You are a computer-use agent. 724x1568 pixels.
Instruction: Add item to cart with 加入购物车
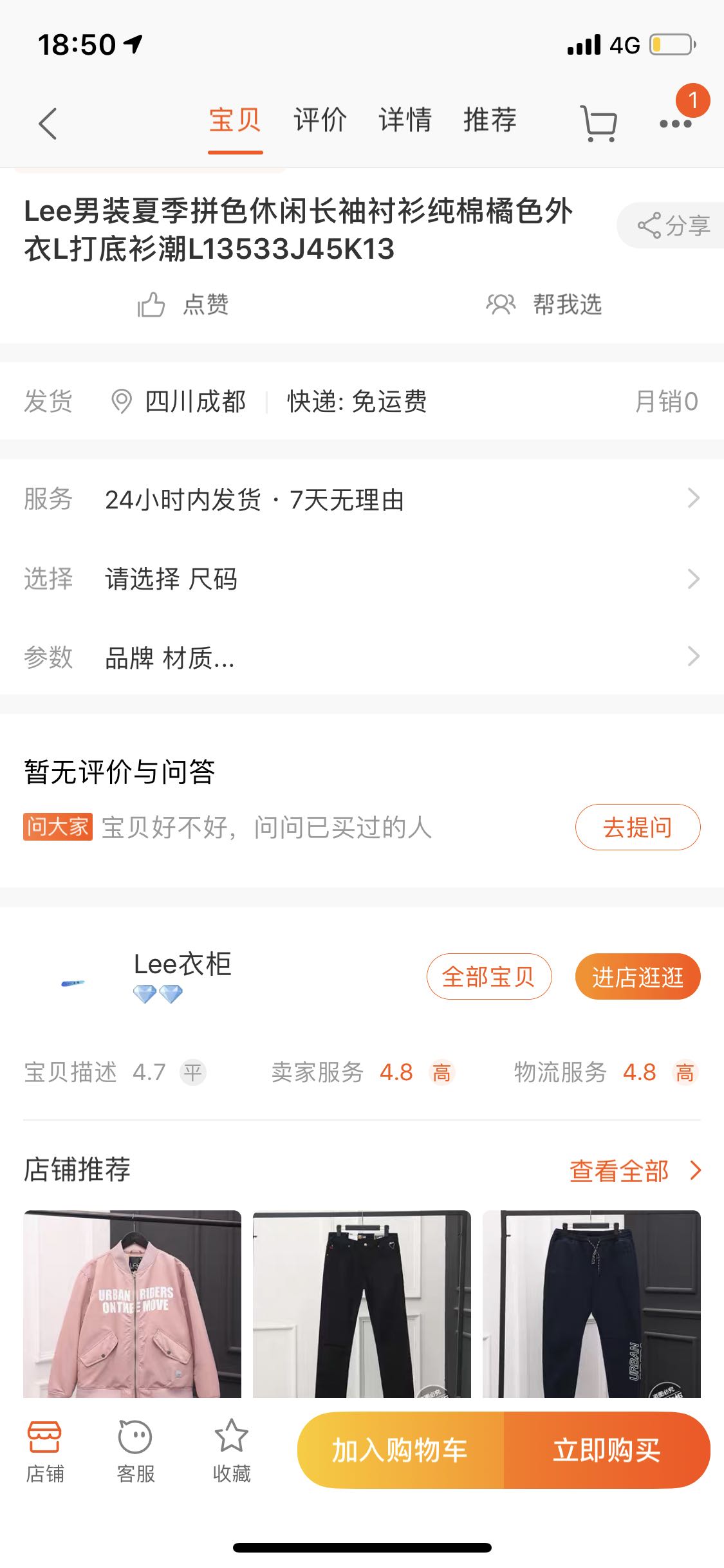[400, 1450]
